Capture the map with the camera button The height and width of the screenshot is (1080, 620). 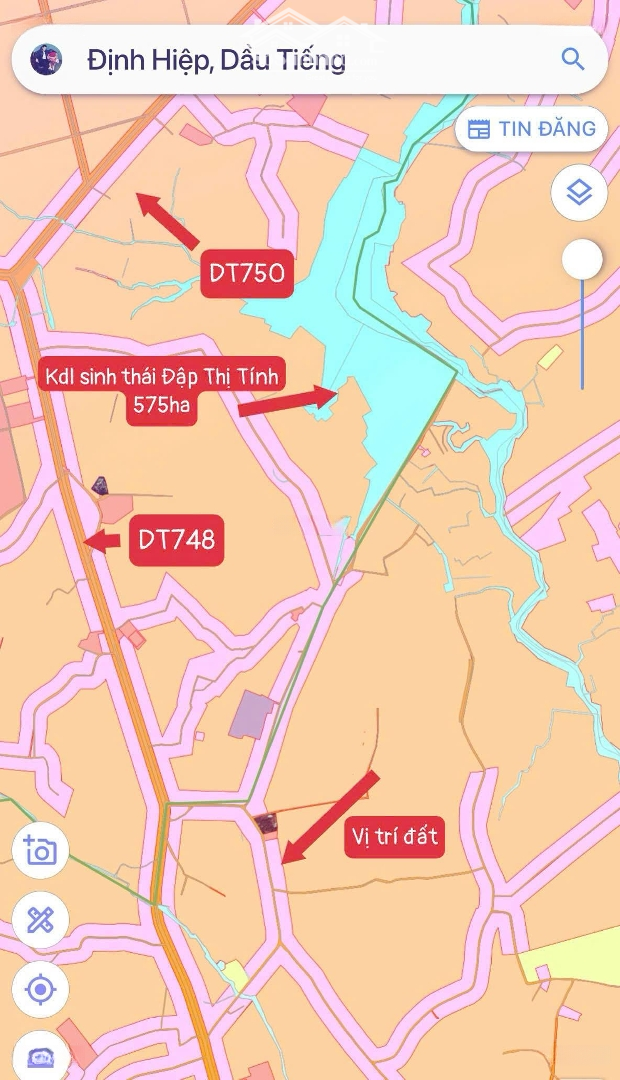[x=40, y=851]
